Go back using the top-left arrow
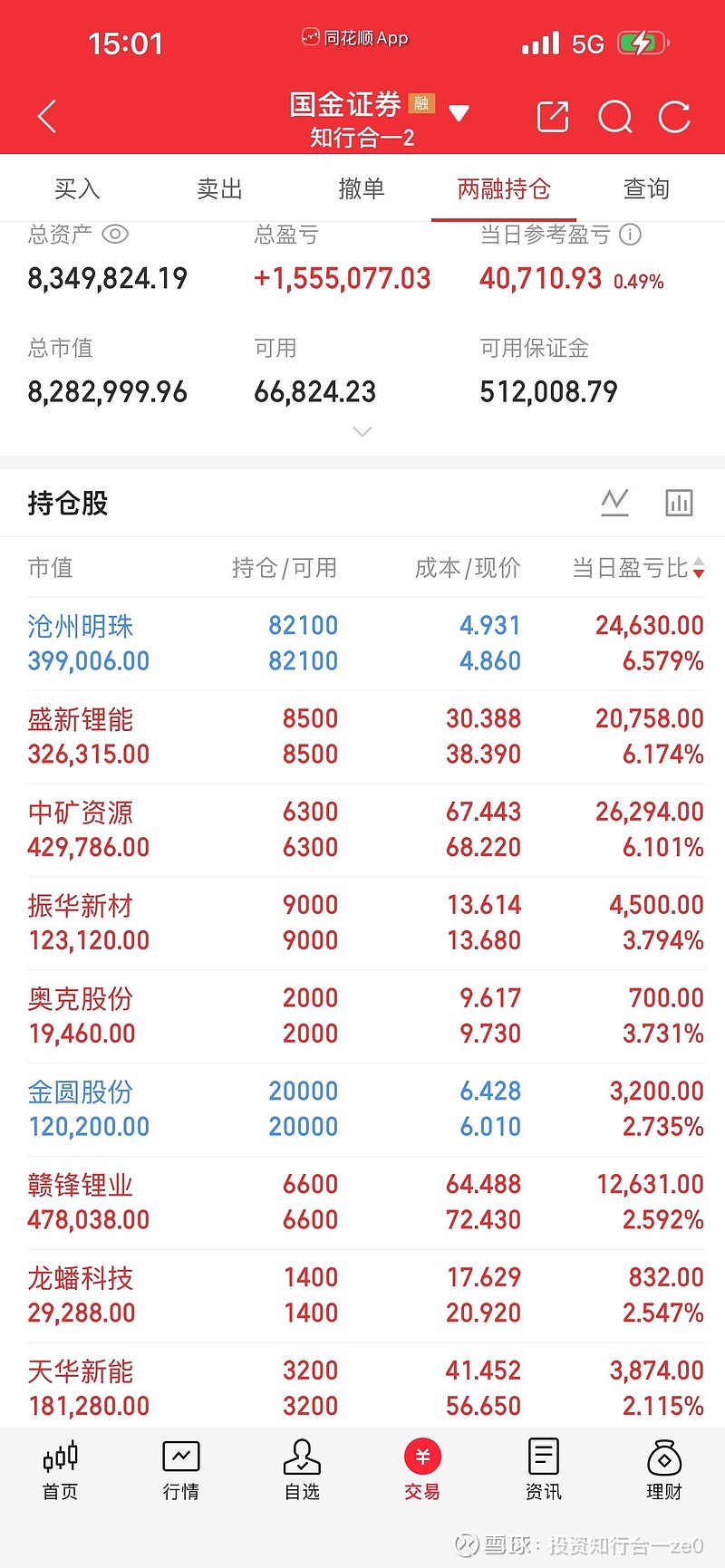This screenshot has width=725, height=1568. coord(47,117)
